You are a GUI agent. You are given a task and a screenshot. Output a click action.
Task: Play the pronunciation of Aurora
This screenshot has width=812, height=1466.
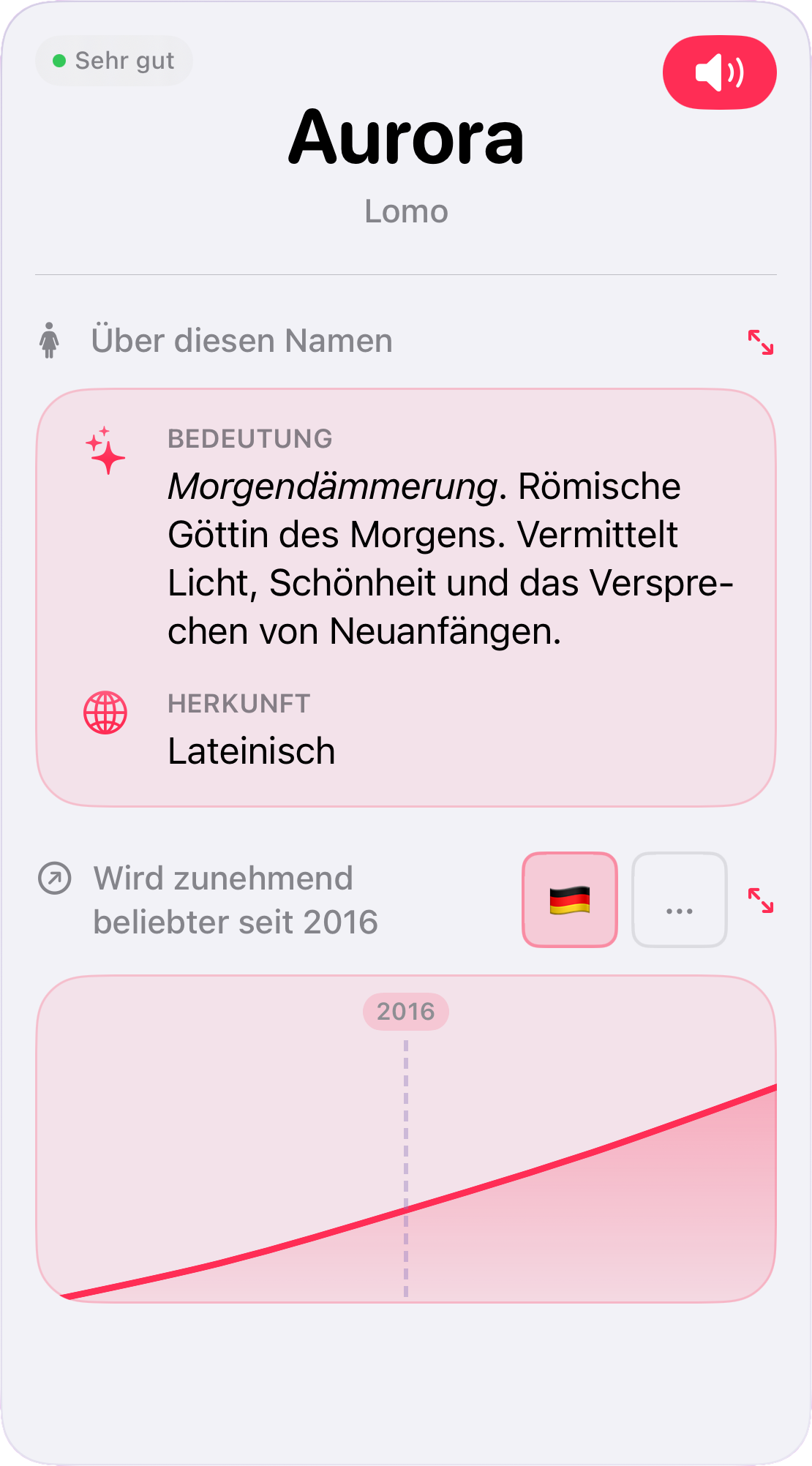pos(719,72)
